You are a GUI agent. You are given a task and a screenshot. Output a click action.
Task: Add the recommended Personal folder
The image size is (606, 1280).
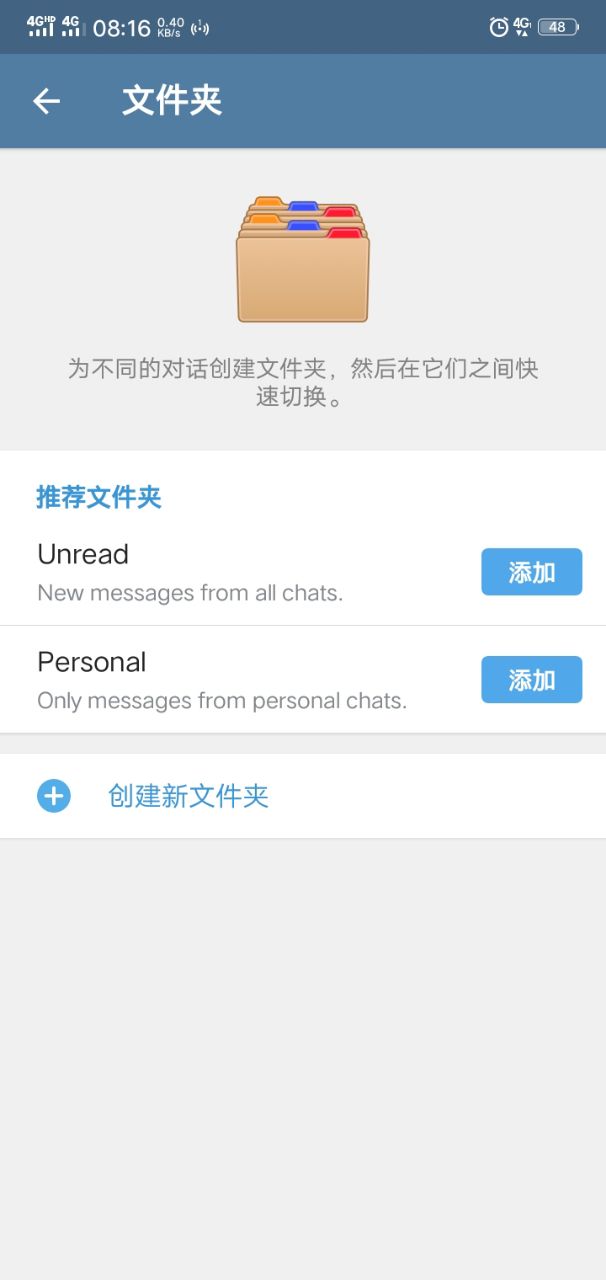click(x=531, y=680)
